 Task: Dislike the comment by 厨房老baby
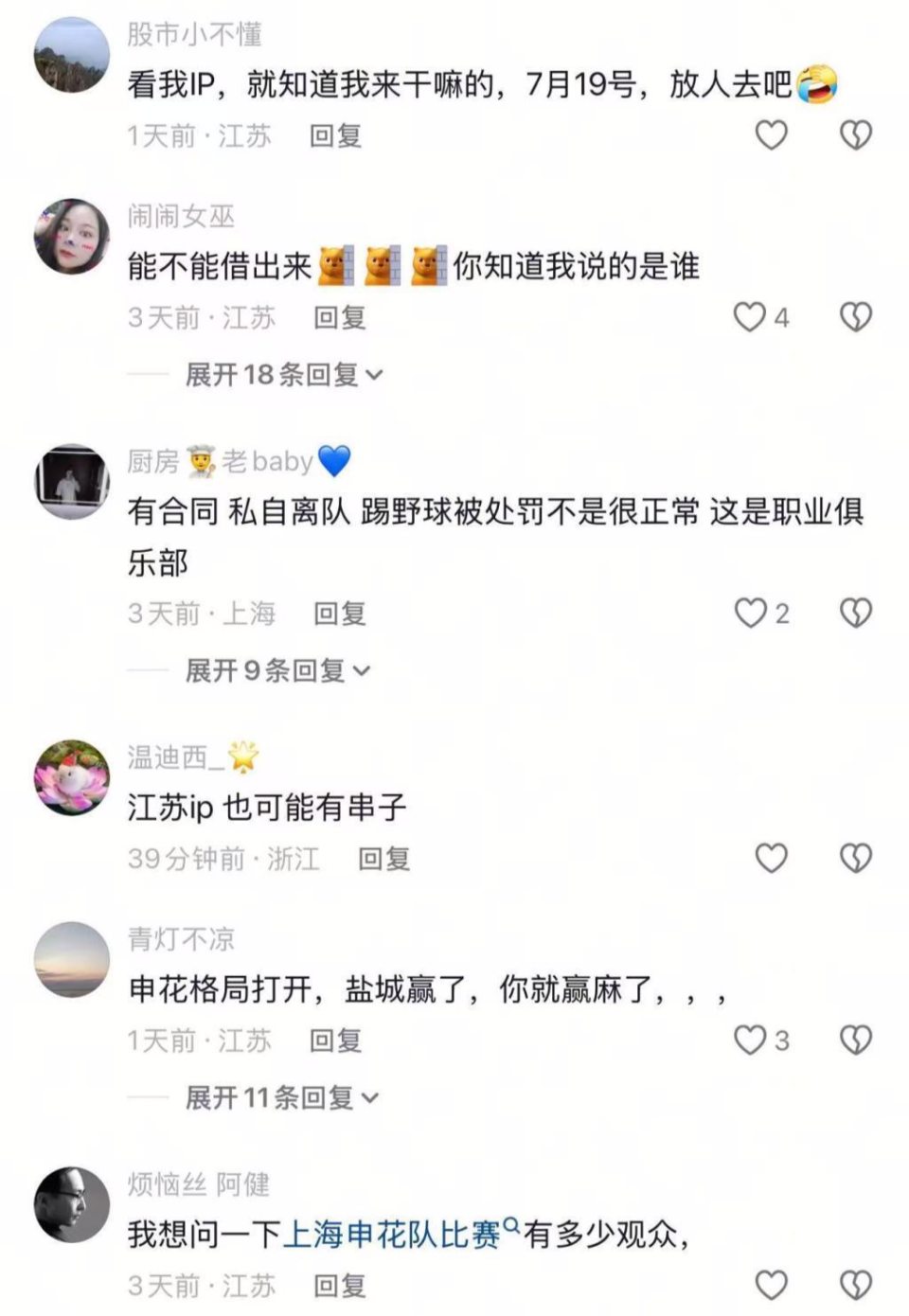coord(855,614)
